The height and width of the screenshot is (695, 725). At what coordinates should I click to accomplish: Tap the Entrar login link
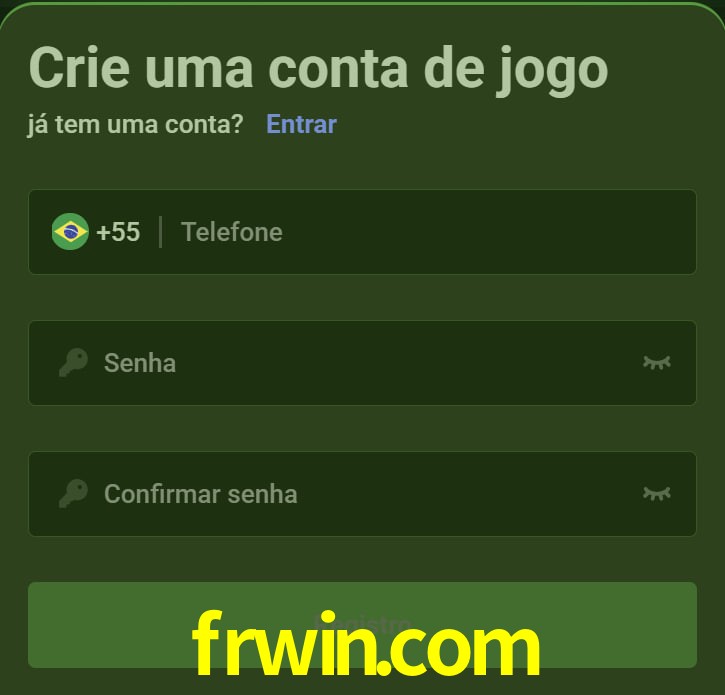301,124
